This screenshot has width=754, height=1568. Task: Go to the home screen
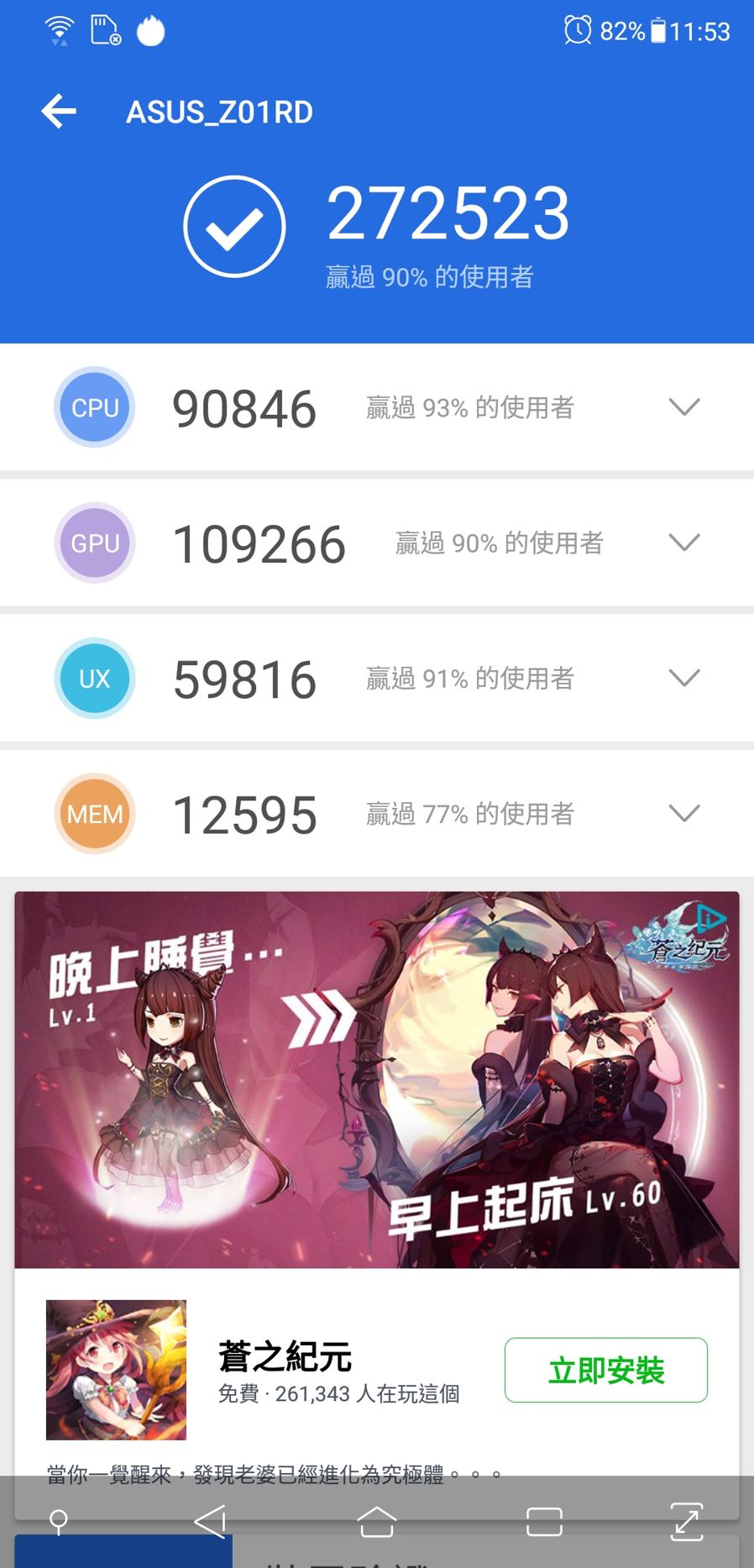[x=376, y=1521]
